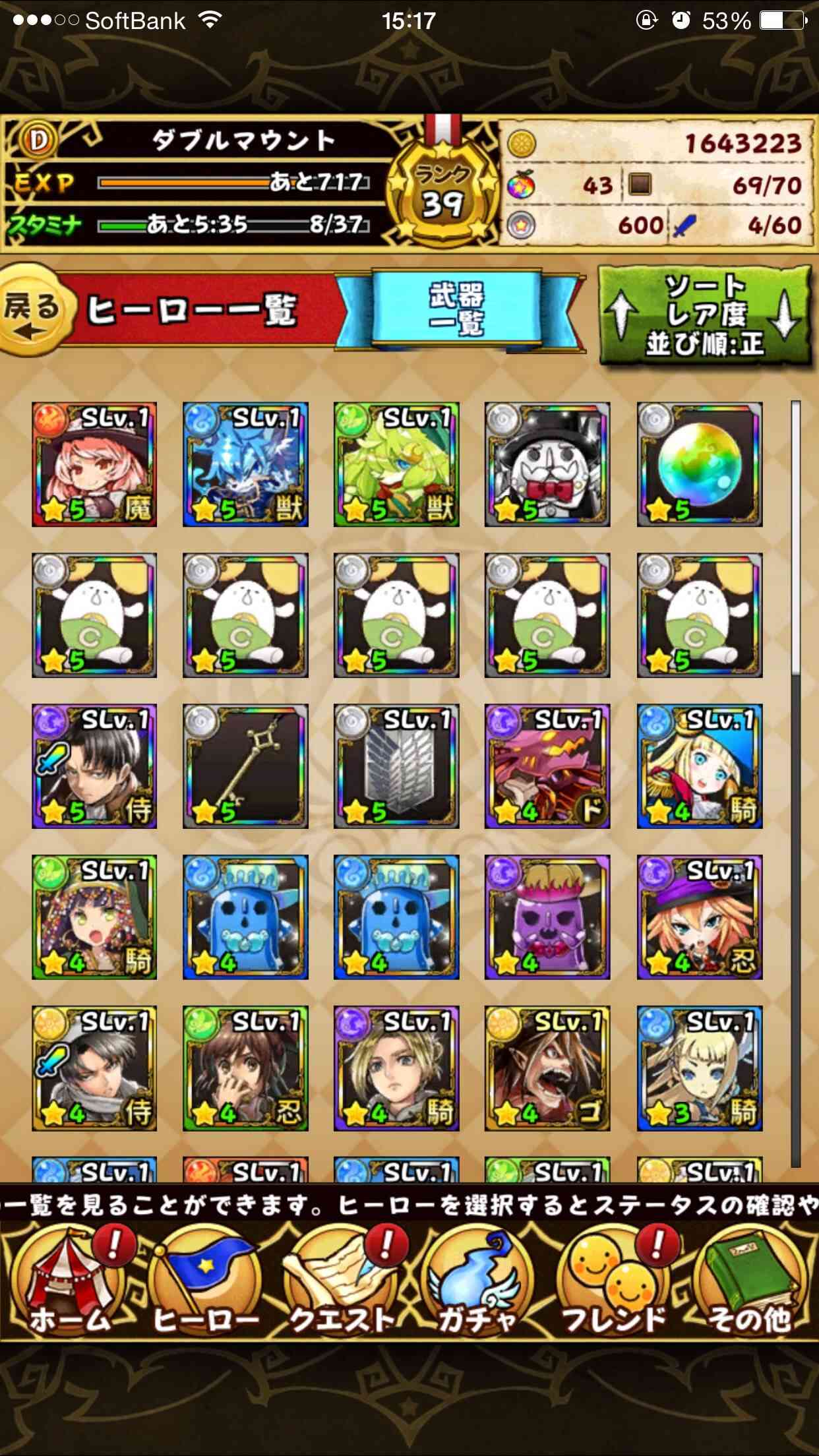Open the ガチャ tab
The width and height of the screenshot is (819, 1456).
[477, 1281]
